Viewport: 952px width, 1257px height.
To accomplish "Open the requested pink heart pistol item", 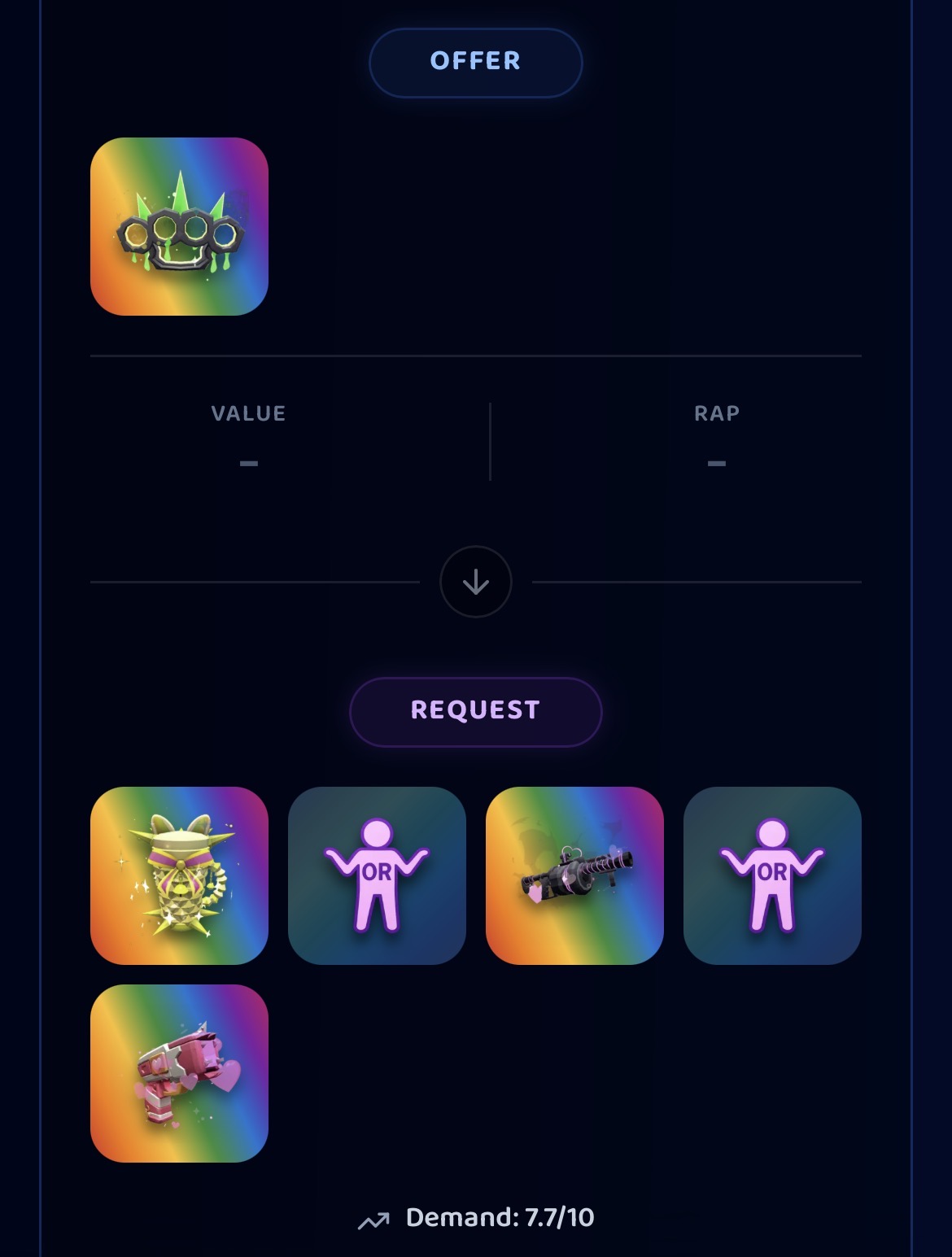I will point(179,1073).
